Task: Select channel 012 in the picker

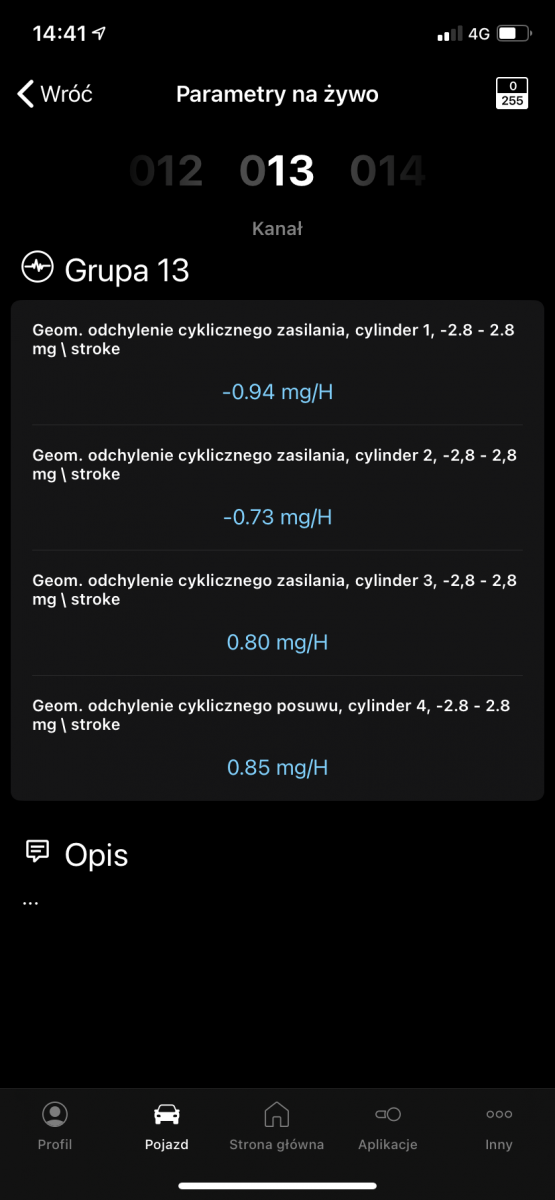Action: [166, 171]
